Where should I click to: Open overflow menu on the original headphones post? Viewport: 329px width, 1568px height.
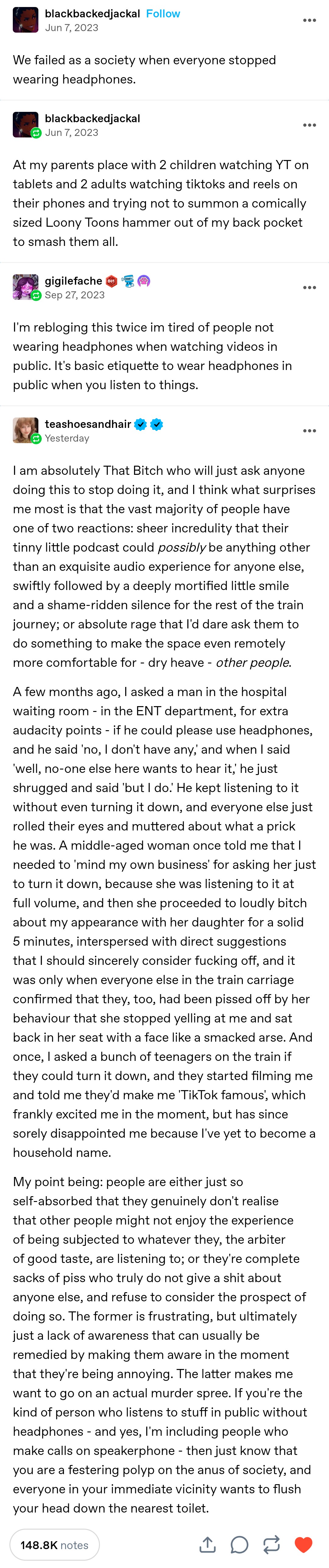click(310, 20)
